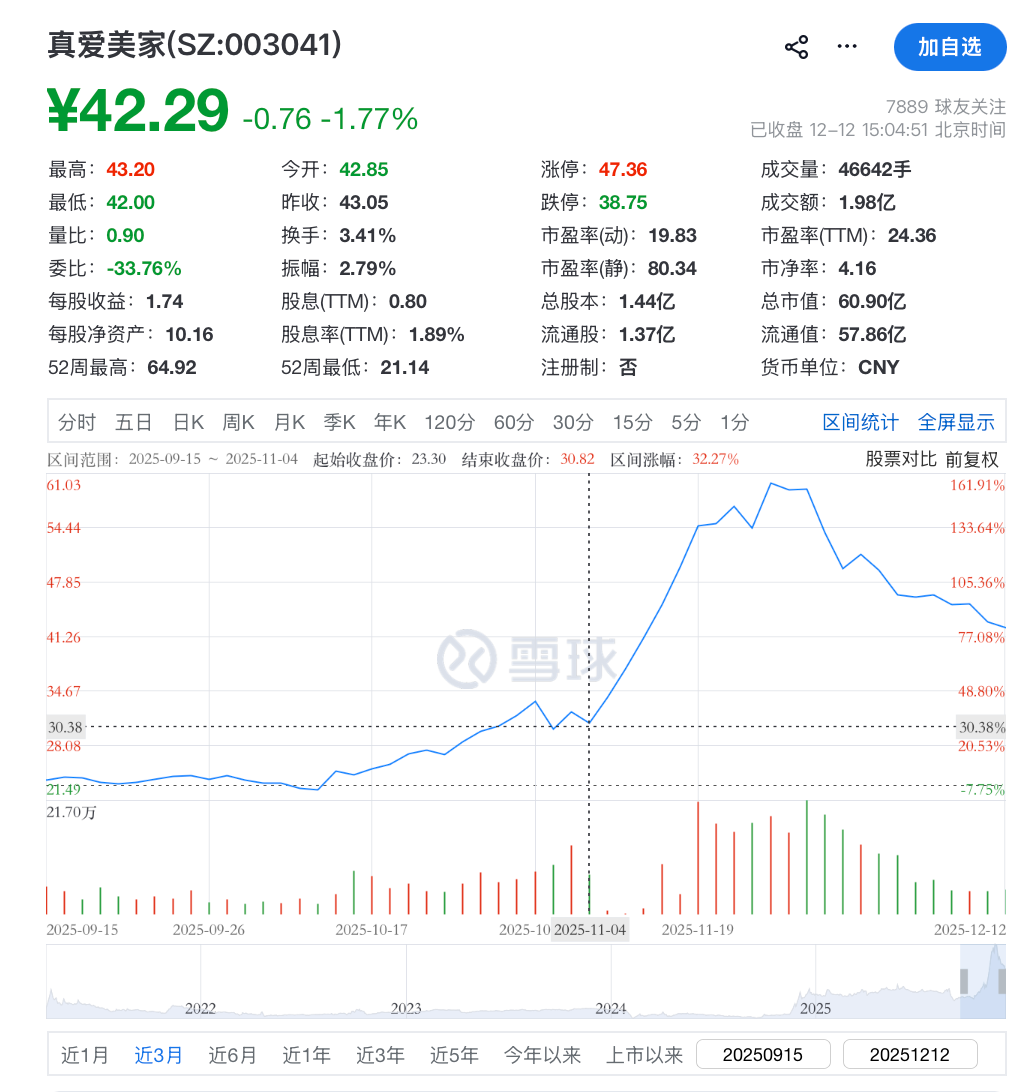Switch to the 分时 chart tab
The image size is (1026, 1092).
(77, 423)
